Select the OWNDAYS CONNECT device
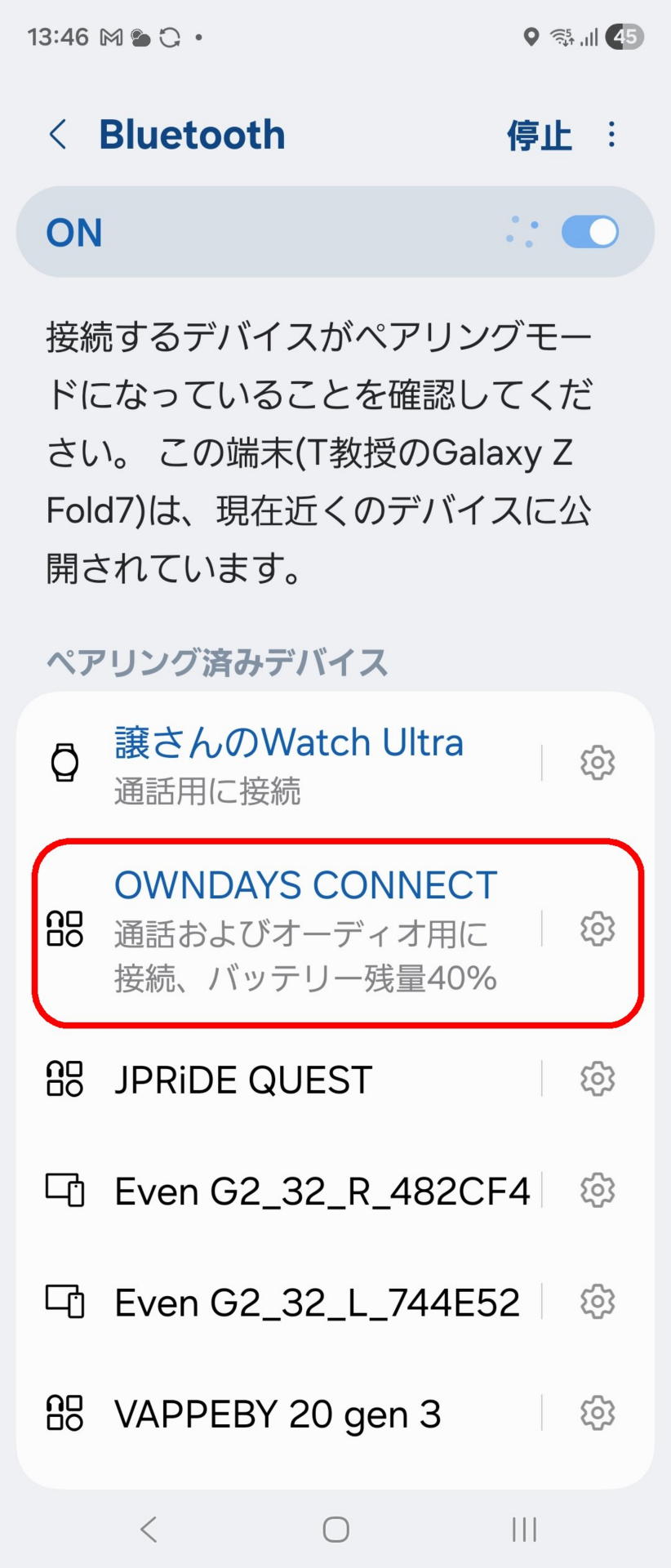The image size is (671, 1568). [305, 929]
